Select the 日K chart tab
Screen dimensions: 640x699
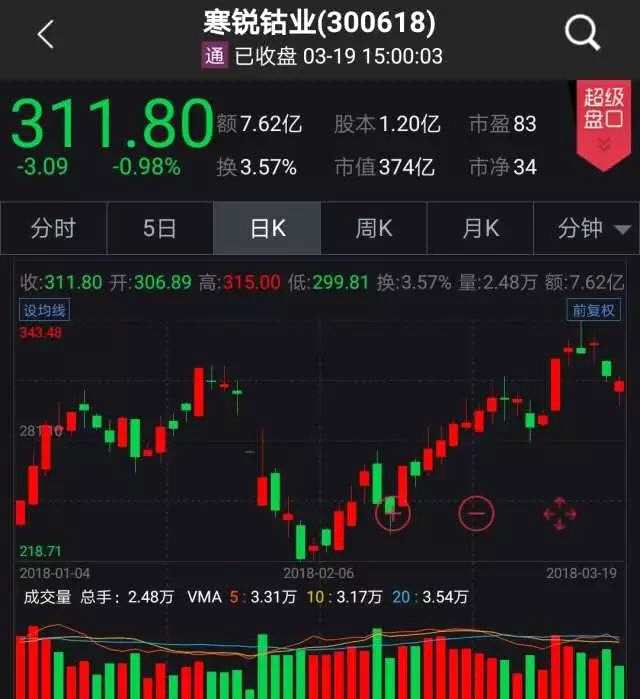tap(267, 229)
